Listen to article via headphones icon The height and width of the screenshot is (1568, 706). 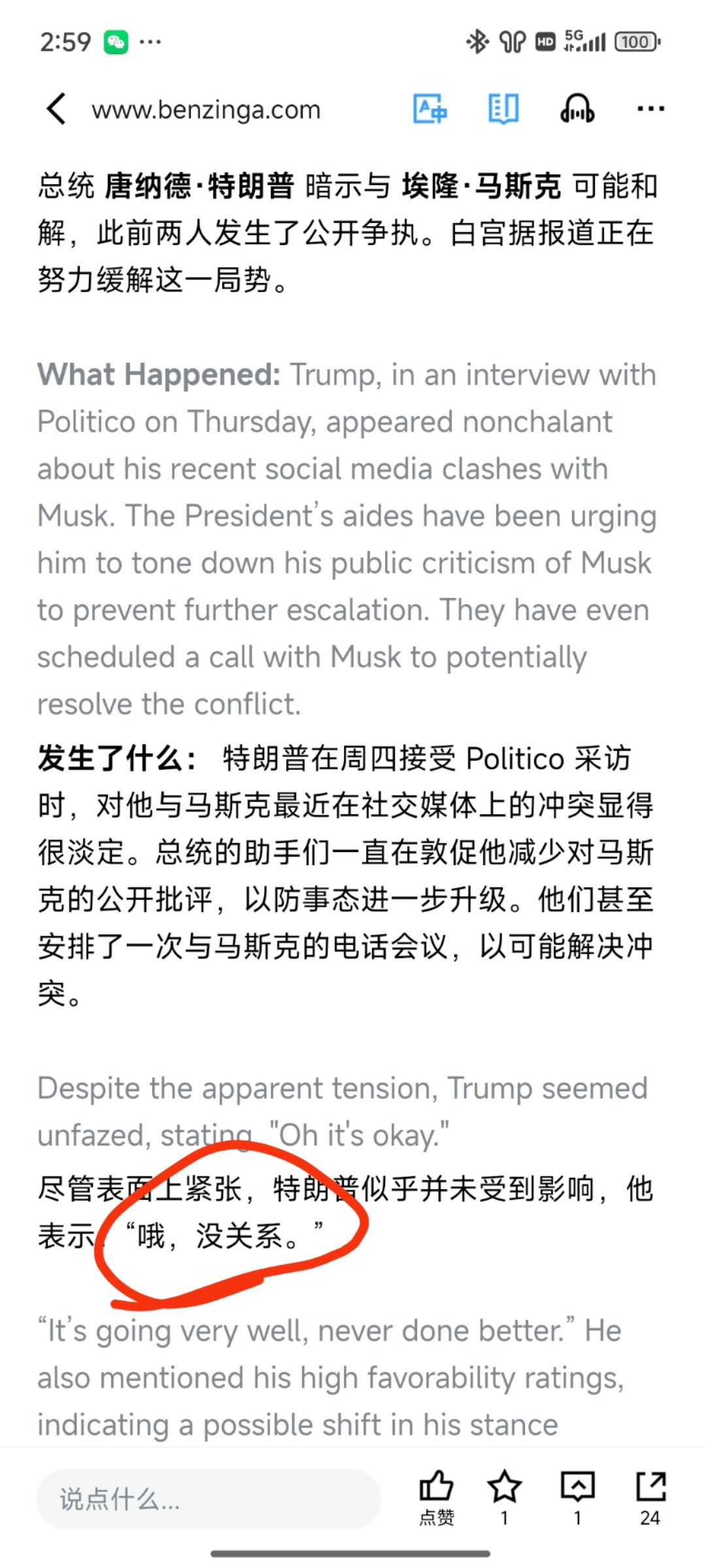coord(577,108)
